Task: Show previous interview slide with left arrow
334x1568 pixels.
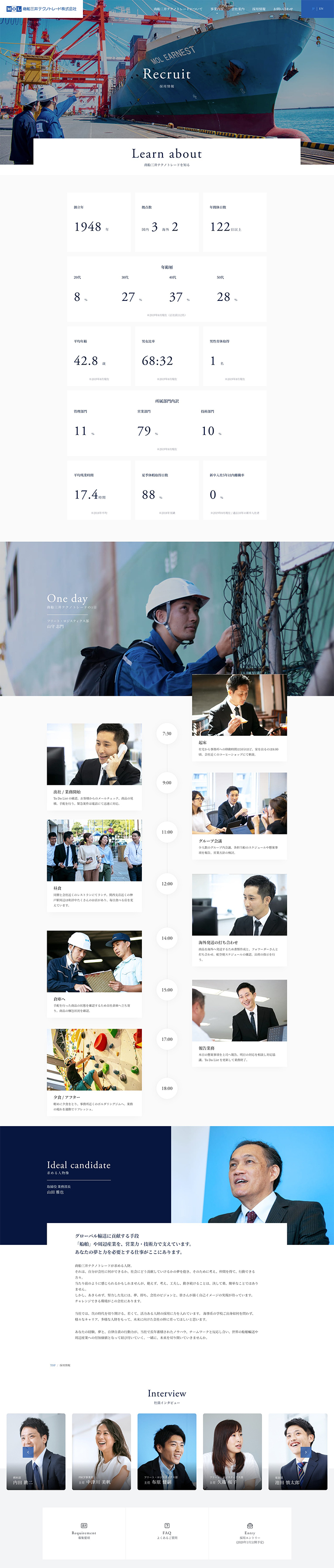Action: tap(28, 1452)
